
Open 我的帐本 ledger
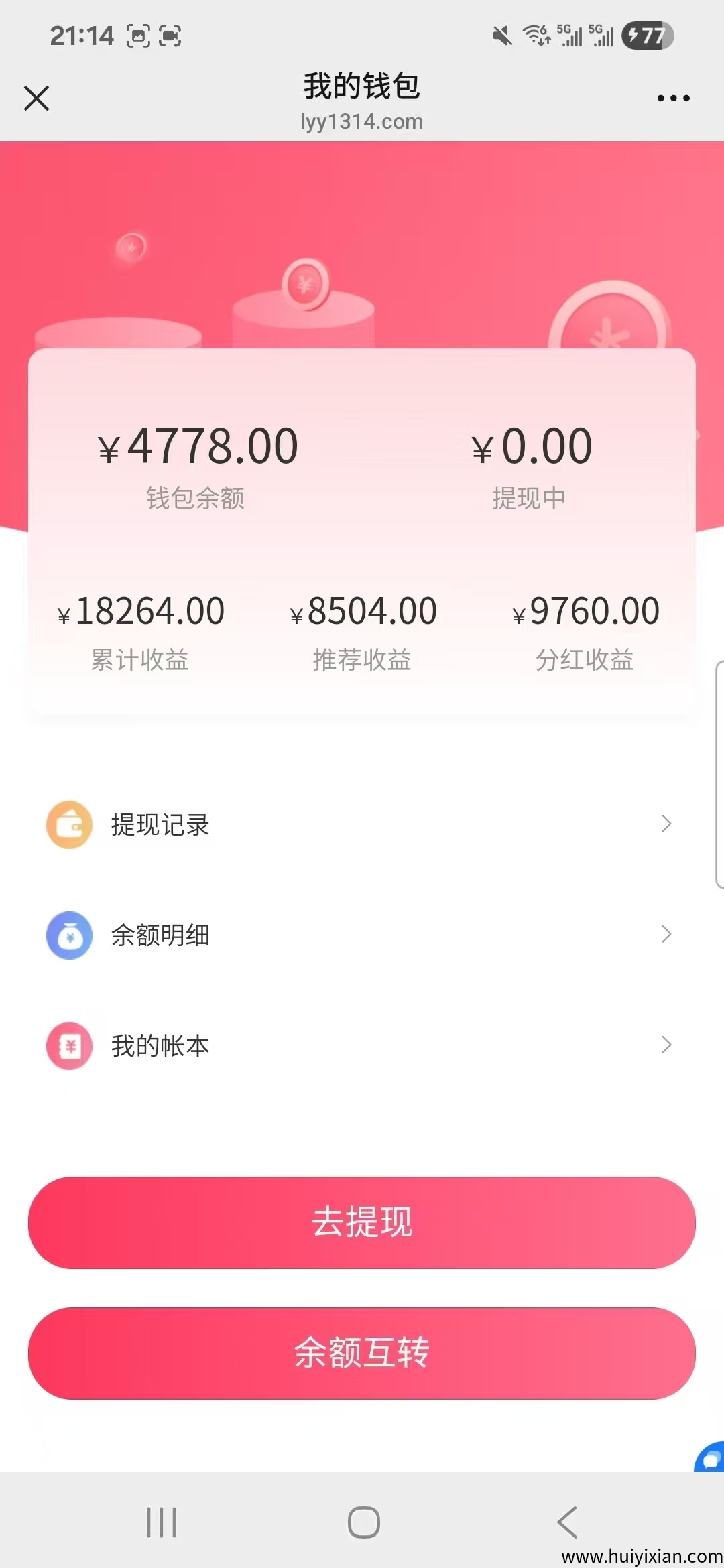[x=362, y=1045]
